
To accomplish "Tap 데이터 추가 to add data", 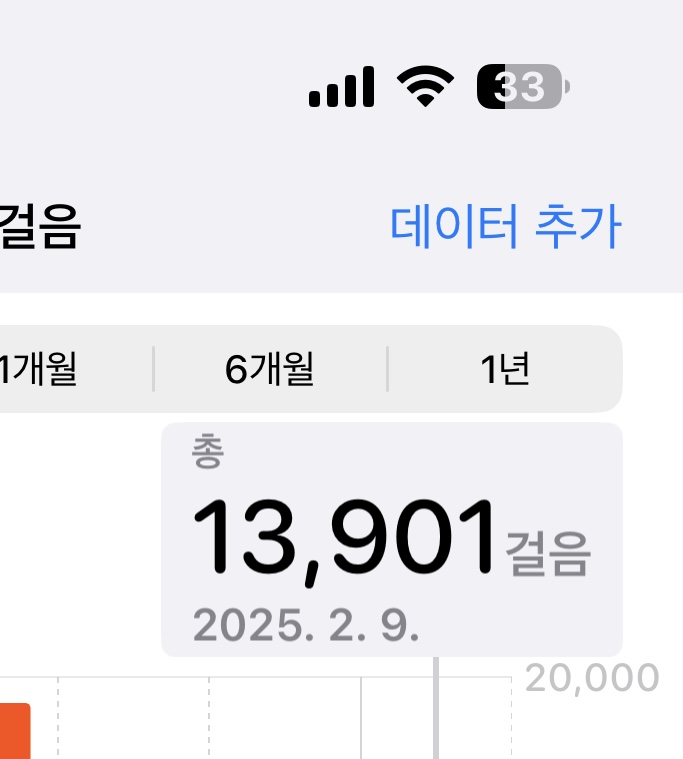I will pyautogui.click(x=505, y=227).
